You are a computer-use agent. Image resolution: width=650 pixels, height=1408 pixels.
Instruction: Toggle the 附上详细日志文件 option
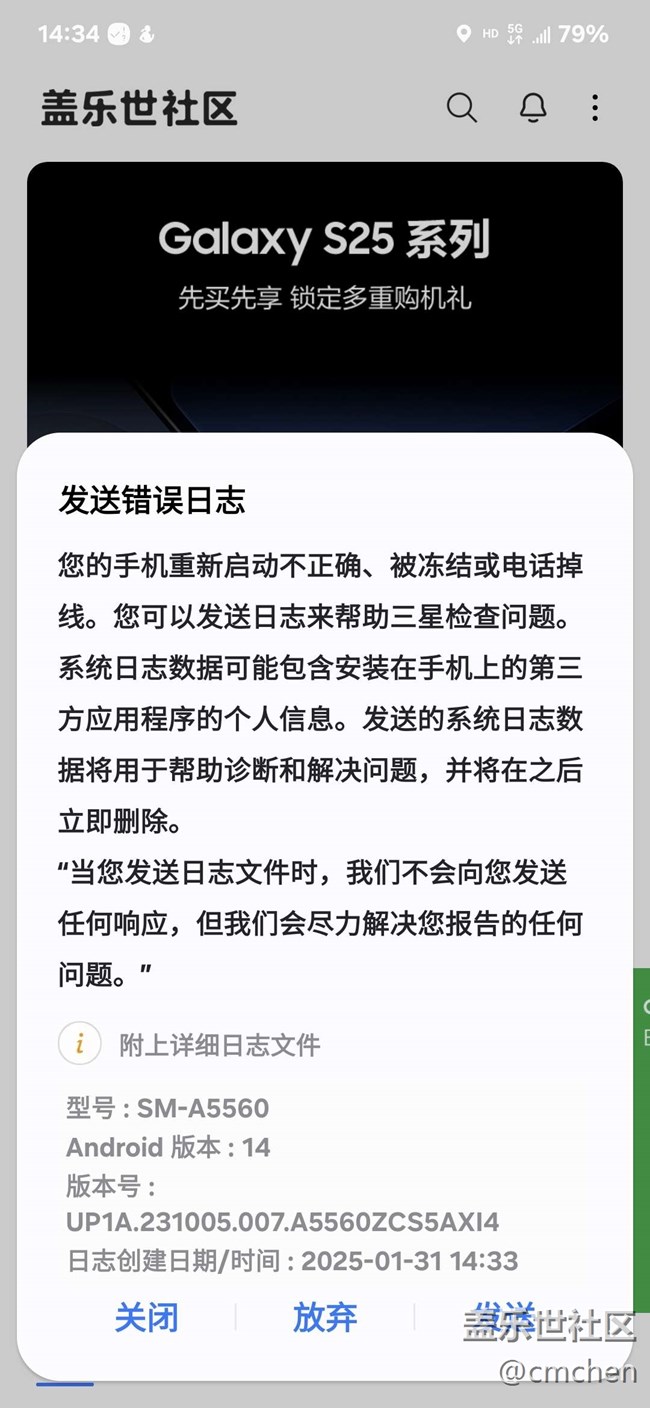tap(80, 1045)
